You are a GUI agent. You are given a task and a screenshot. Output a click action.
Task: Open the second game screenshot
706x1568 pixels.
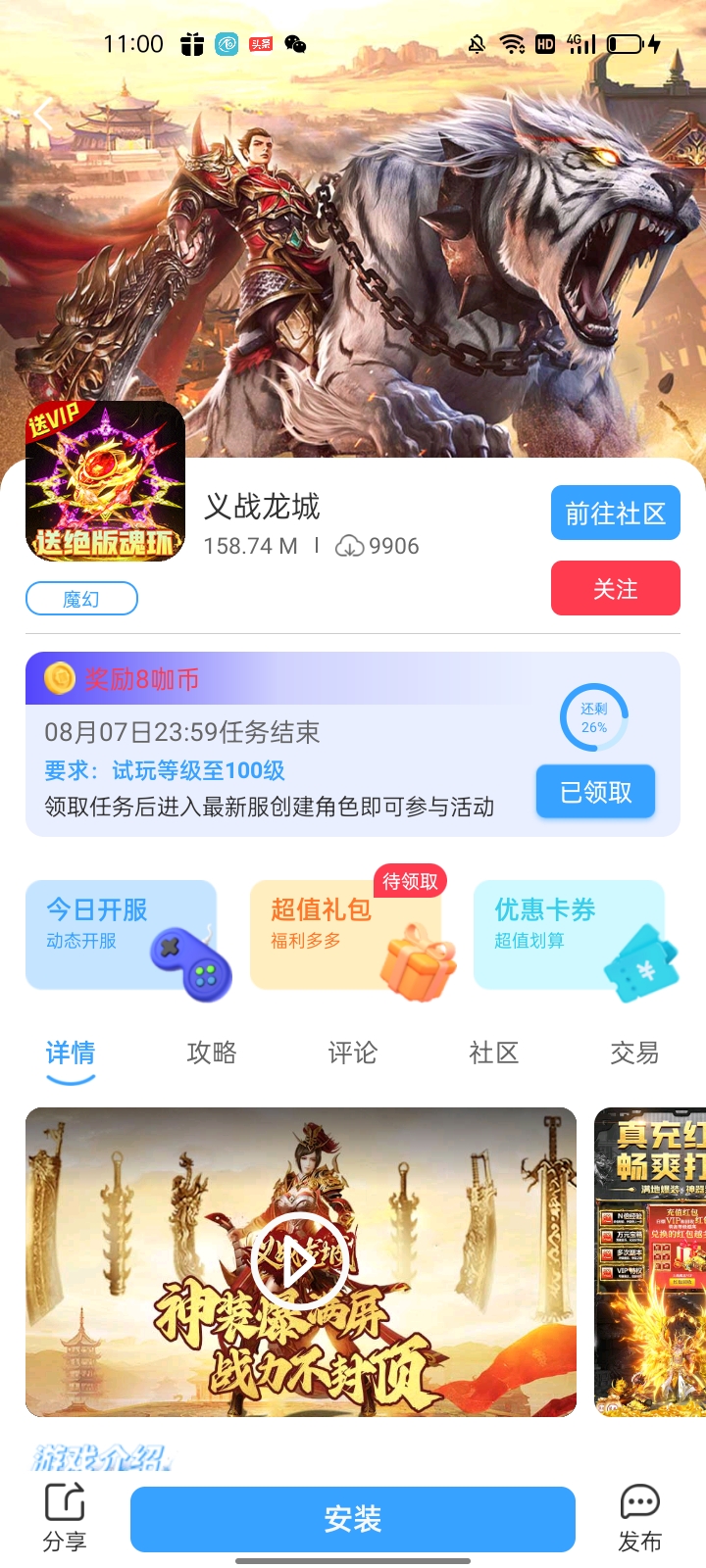pyautogui.click(x=650, y=1262)
